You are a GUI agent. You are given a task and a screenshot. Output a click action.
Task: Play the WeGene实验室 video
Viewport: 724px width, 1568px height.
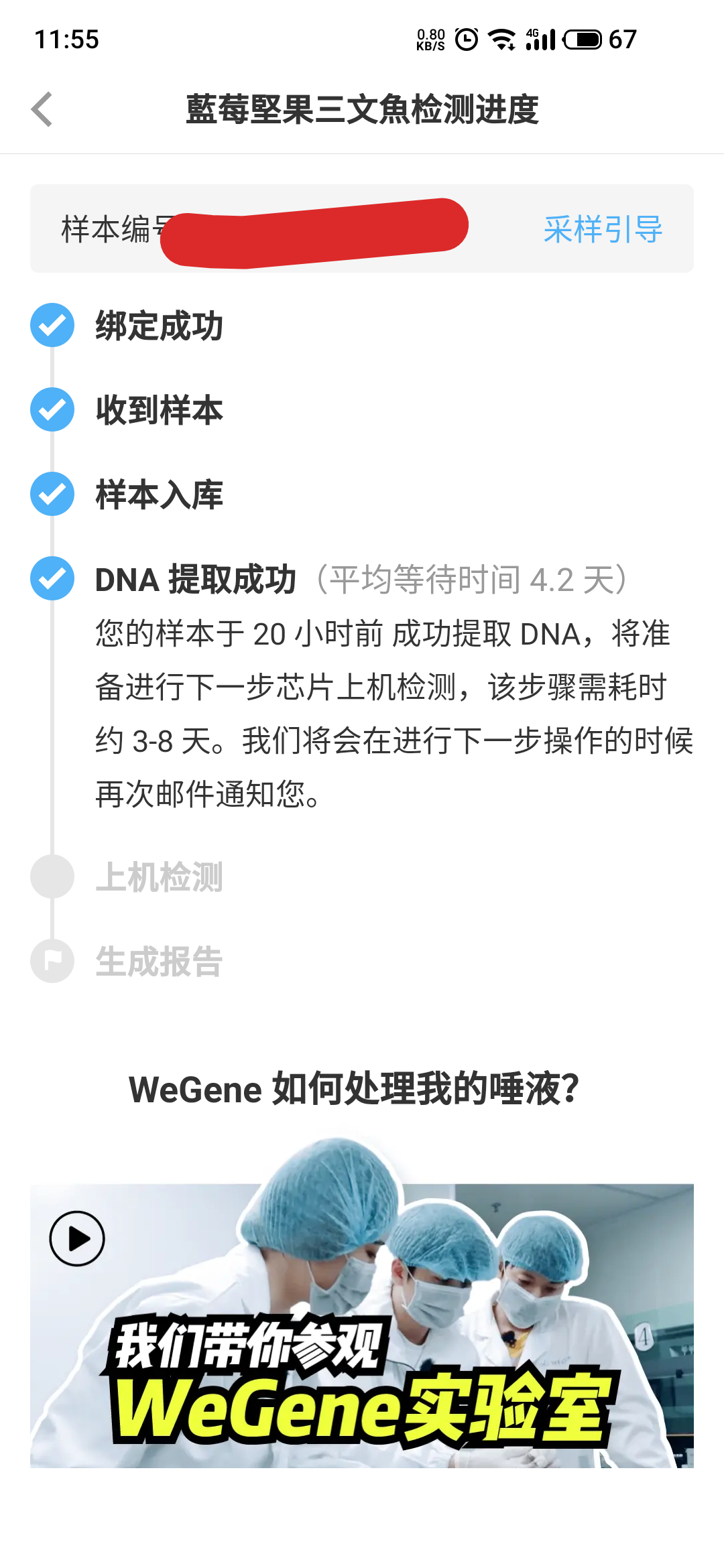tap(77, 1238)
